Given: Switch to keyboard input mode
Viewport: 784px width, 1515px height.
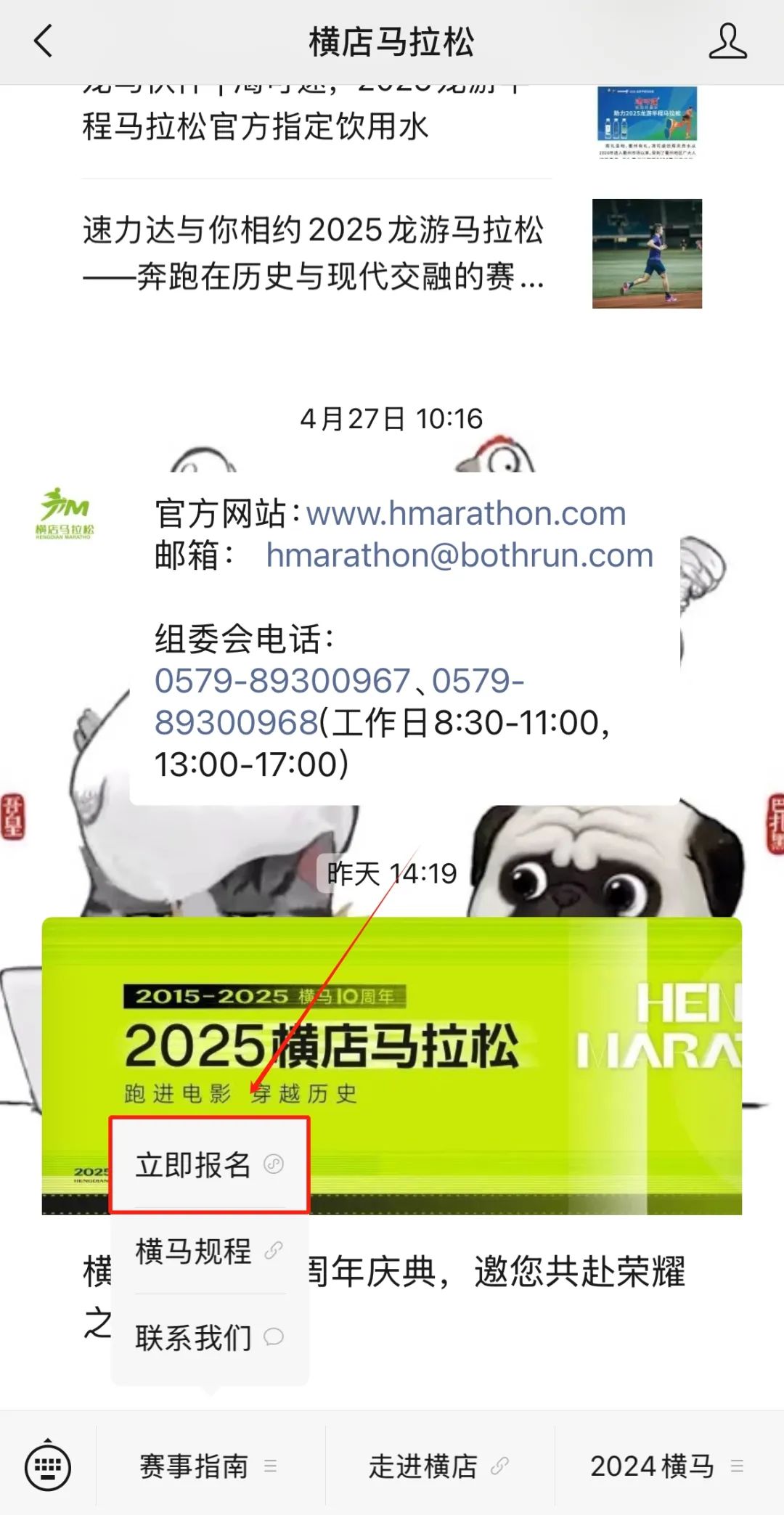Looking at the screenshot, I should (x=48, y=1466).
